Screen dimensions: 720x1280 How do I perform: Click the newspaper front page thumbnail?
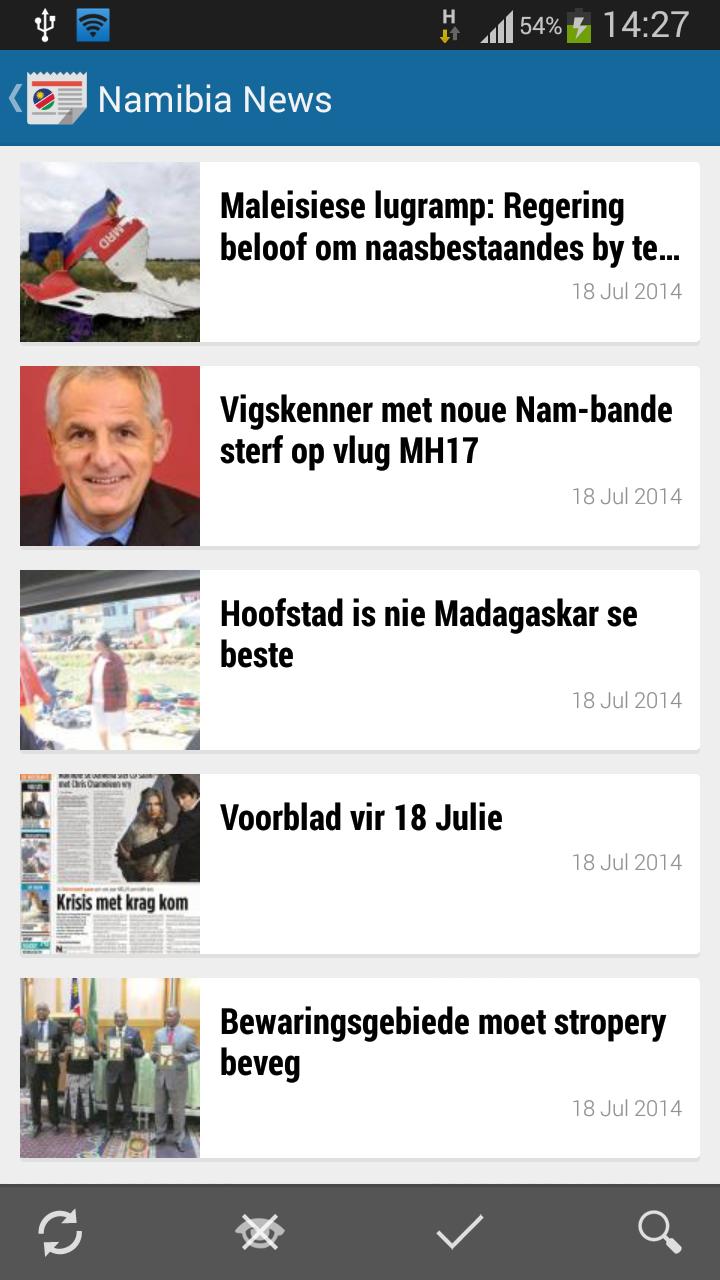click(x=110, y=863)
